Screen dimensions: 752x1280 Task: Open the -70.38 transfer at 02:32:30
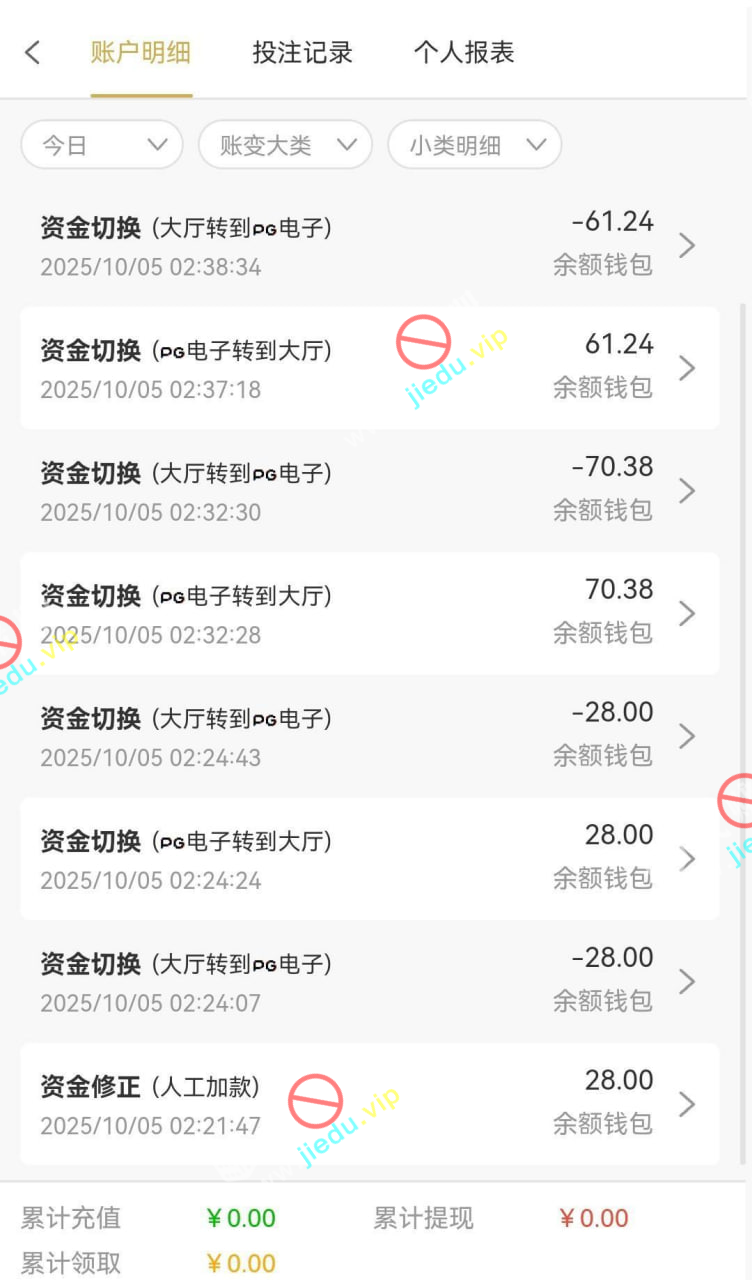coord(369,490)
